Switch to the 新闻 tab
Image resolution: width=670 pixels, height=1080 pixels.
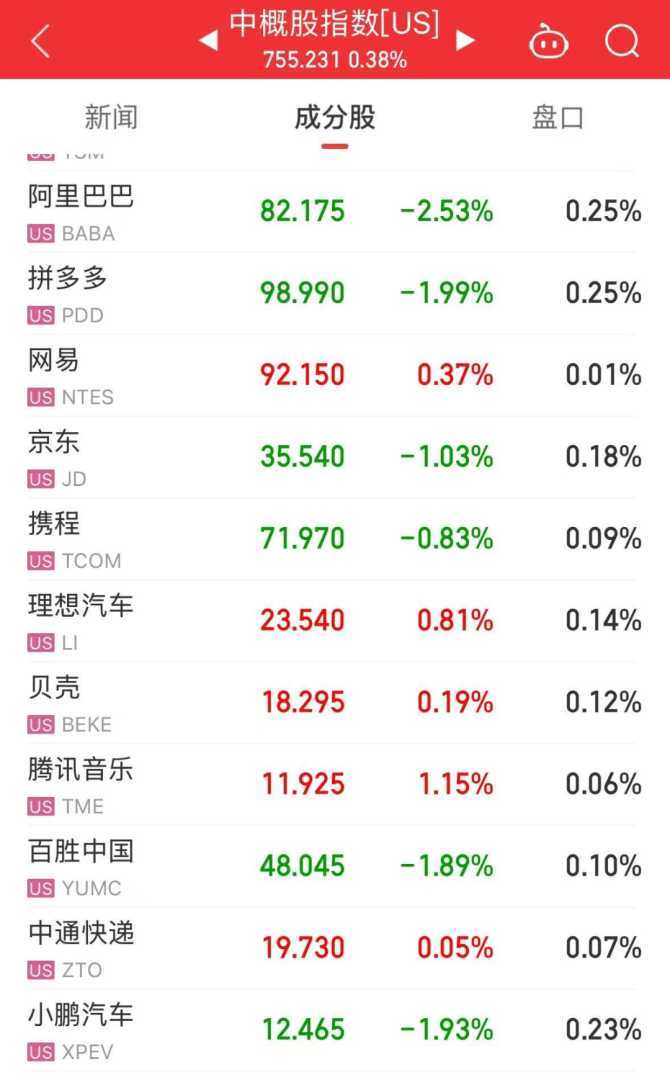[x=111, y=118]
